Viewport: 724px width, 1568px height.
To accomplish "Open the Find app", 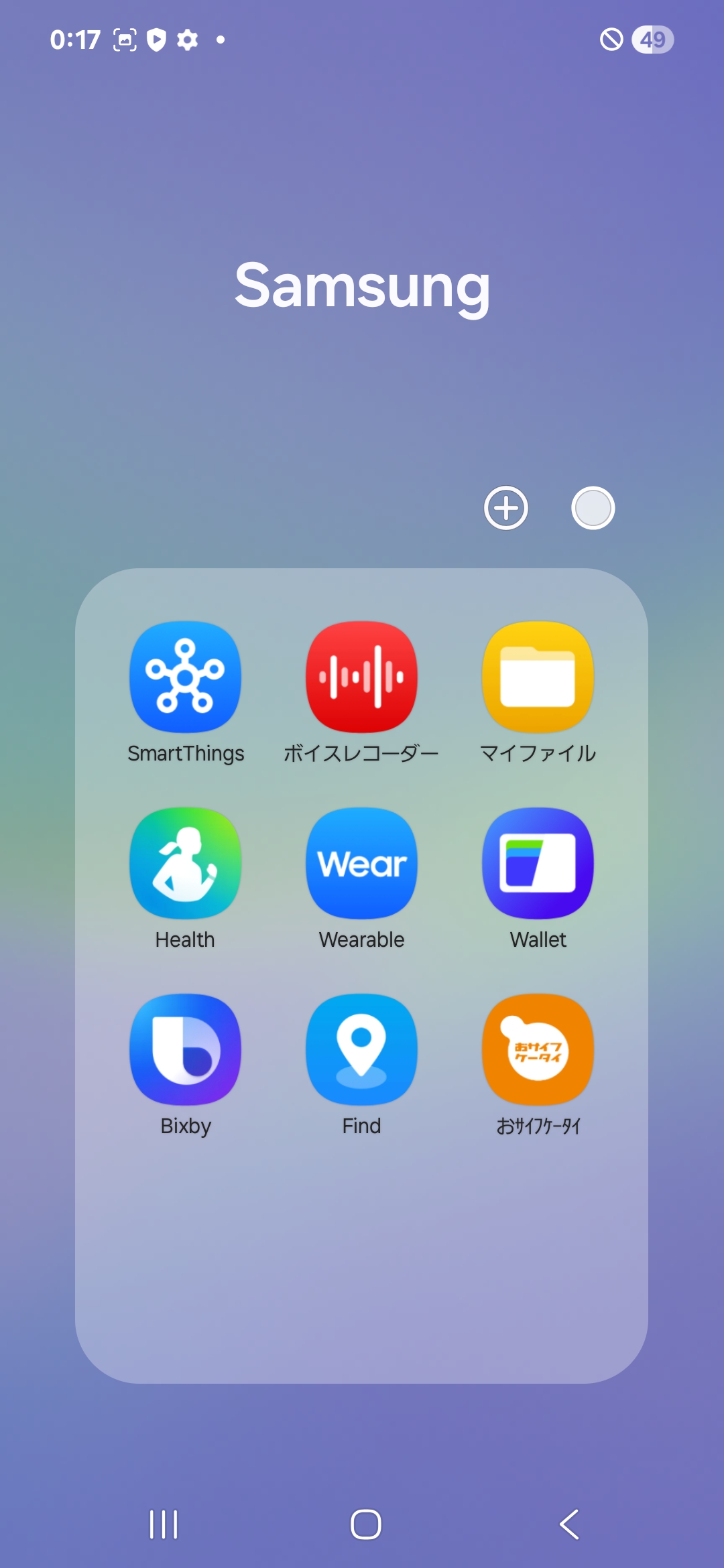I will click(361, 1049).
